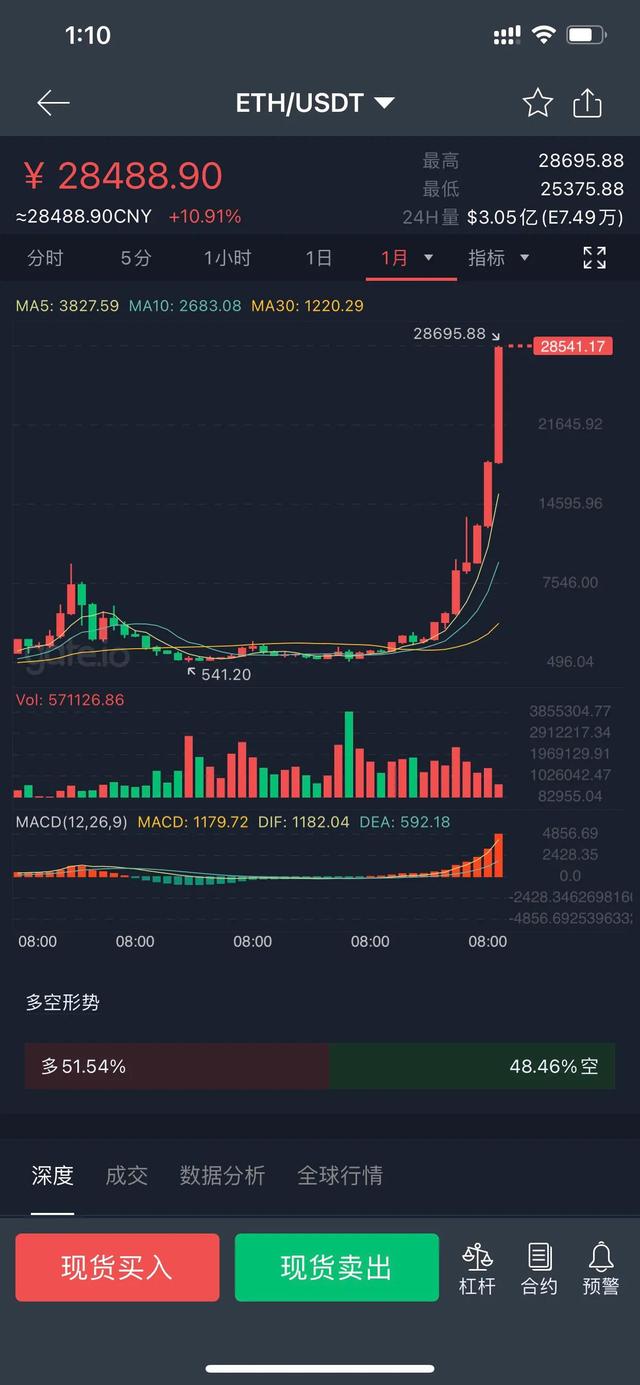Open 杠杆 margin trading
This screenshot has height=1385, width=640.
coord(477,1268)
